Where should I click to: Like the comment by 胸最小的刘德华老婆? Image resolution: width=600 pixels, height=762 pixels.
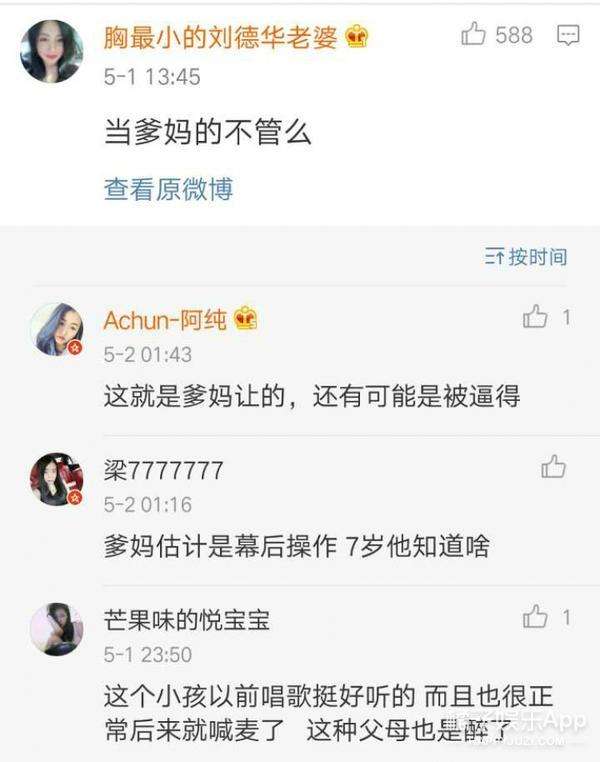474,36
